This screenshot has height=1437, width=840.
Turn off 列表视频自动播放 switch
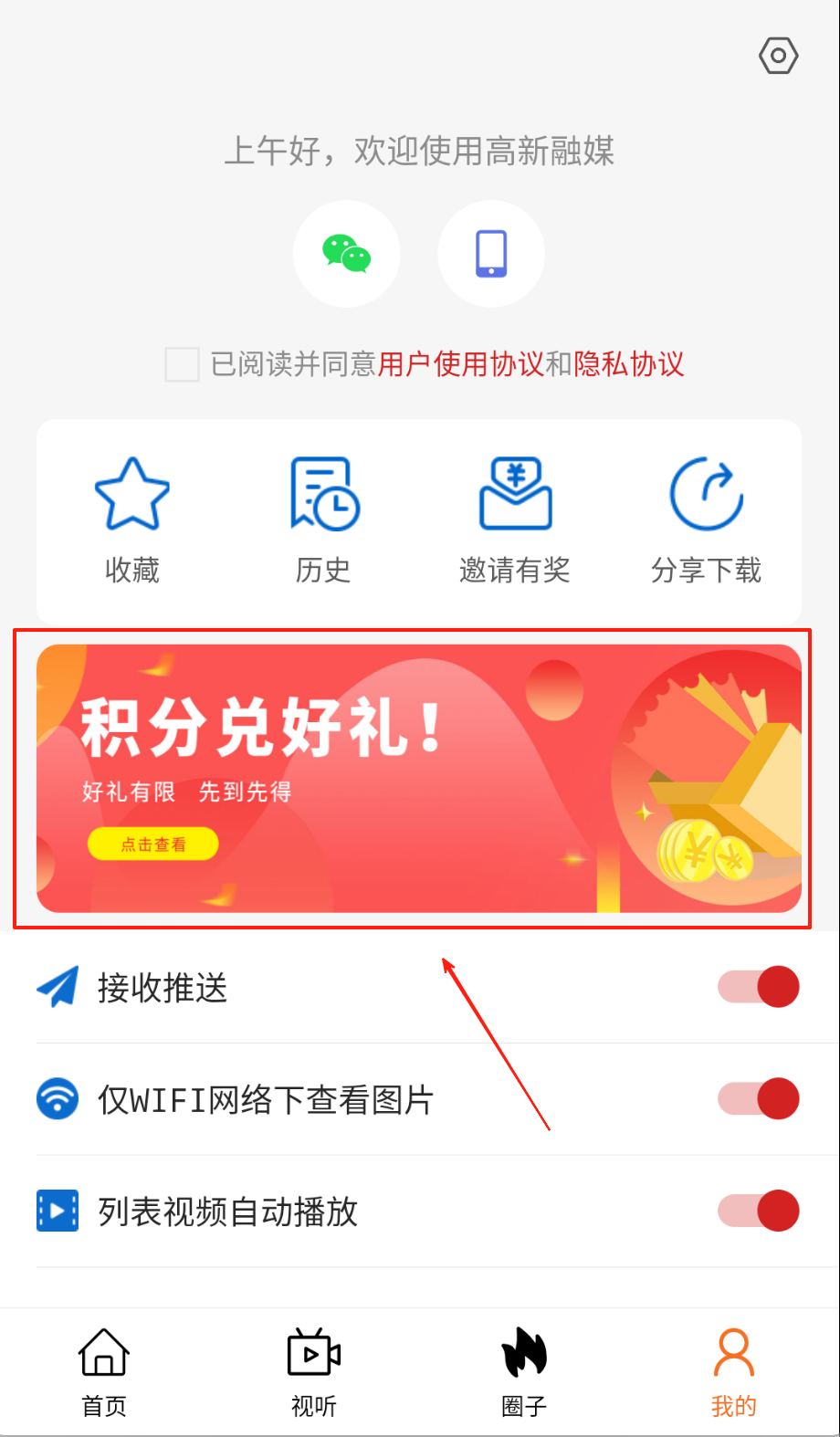click(x=759, y=1211)
